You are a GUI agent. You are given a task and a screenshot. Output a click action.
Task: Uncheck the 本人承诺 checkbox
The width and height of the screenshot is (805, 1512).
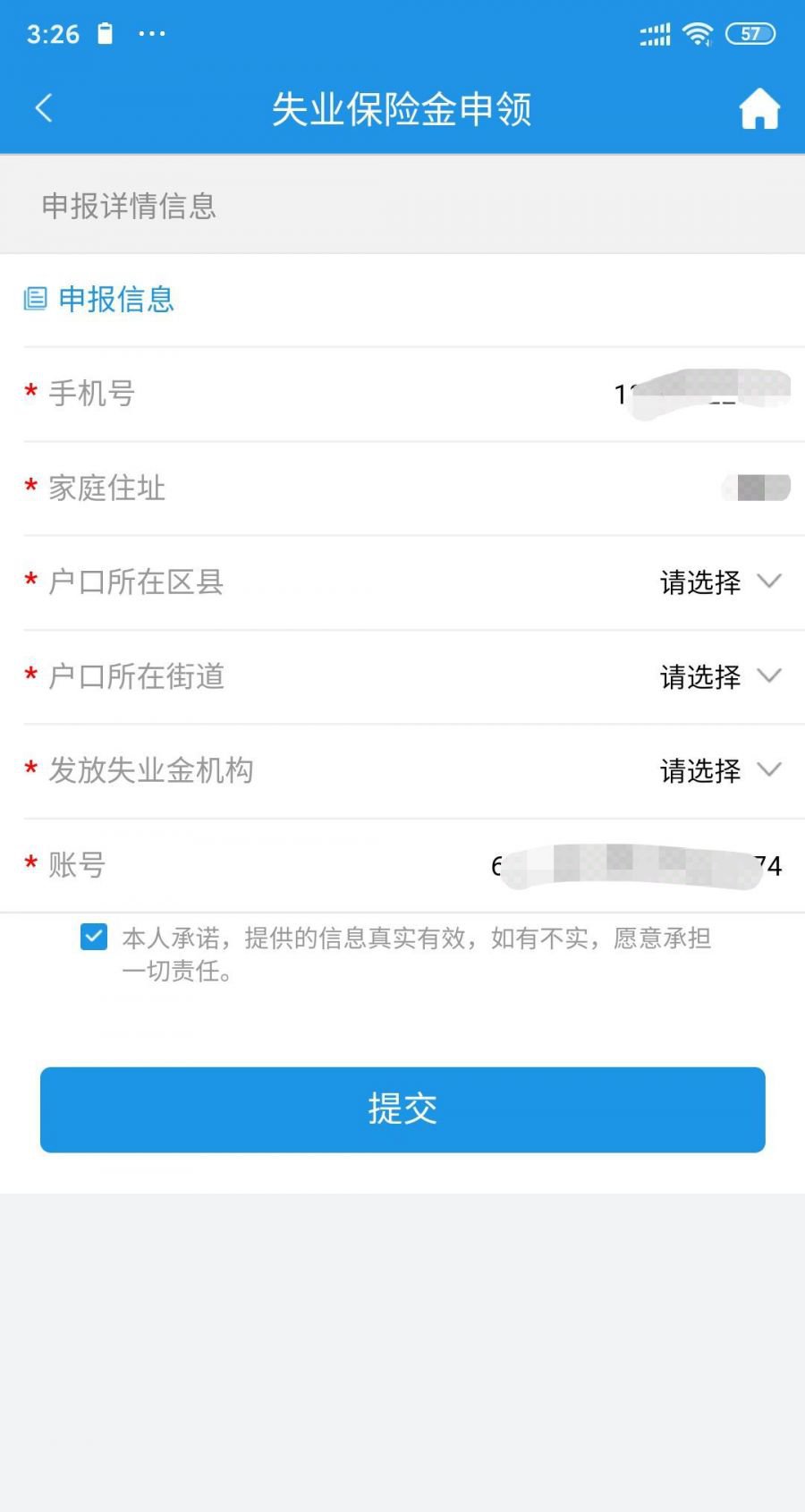94,937
